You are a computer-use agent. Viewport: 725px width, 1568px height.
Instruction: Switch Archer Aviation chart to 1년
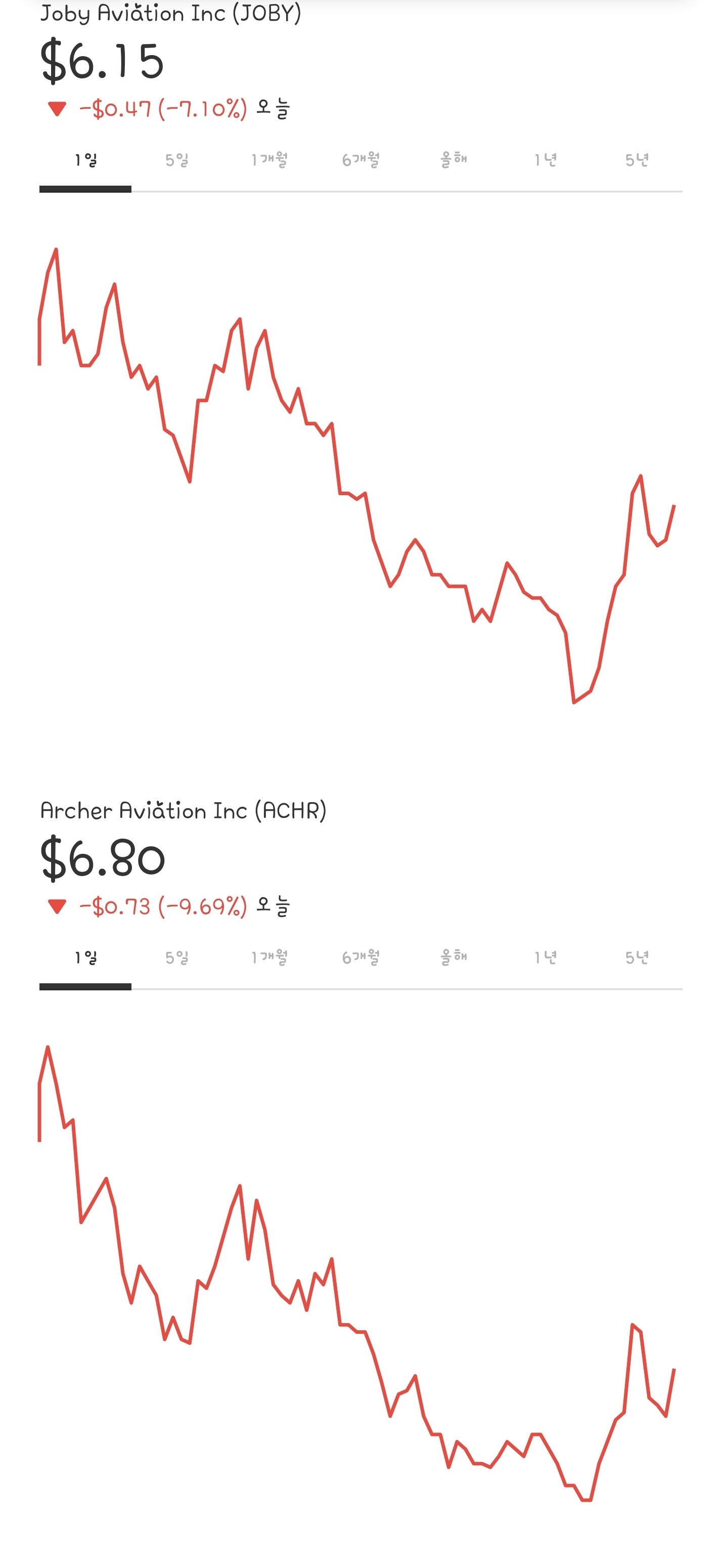click(x=545, y=958)
